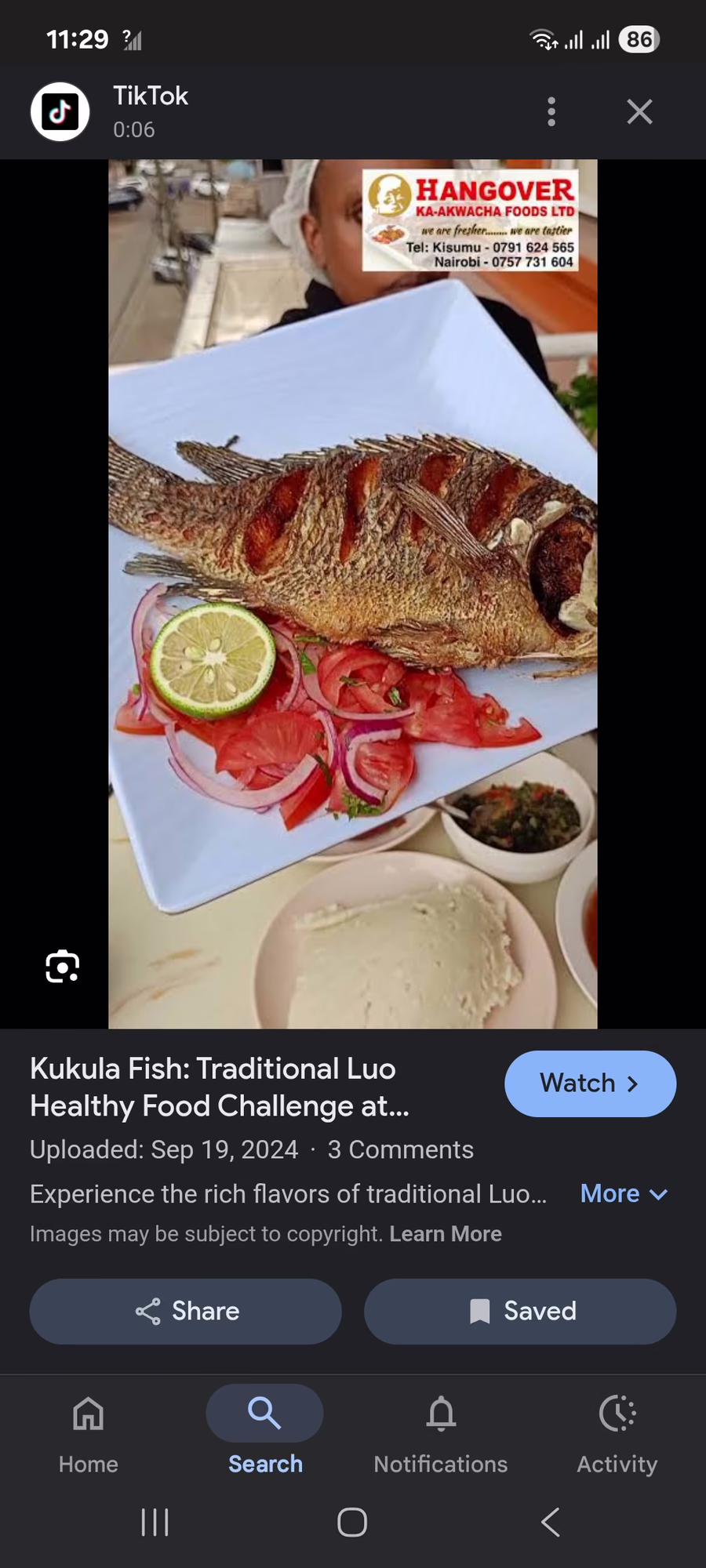Go back using the system back button
This screenshot has width=706, height=1568.
[x=551, y=1523]
